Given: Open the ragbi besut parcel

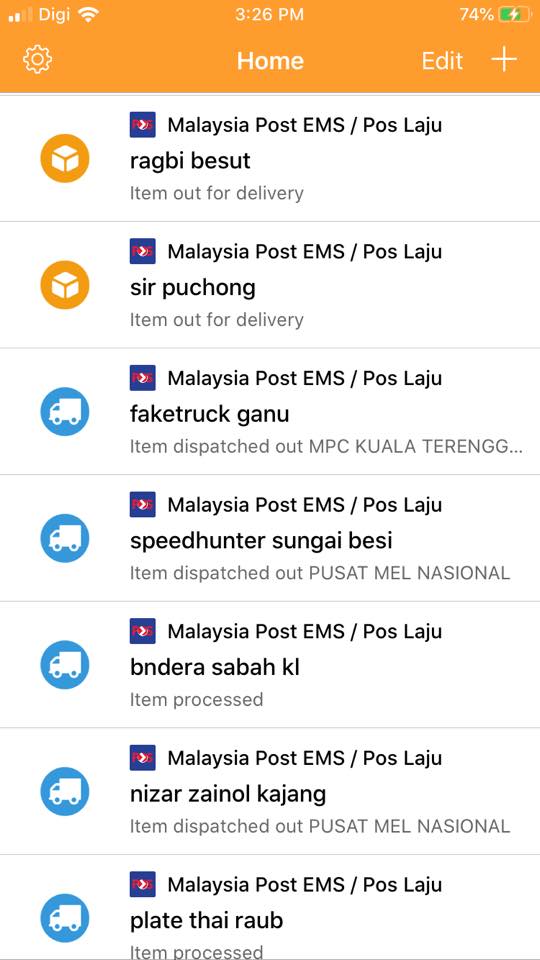Looking at the screenshot, I should click(270, 159).
